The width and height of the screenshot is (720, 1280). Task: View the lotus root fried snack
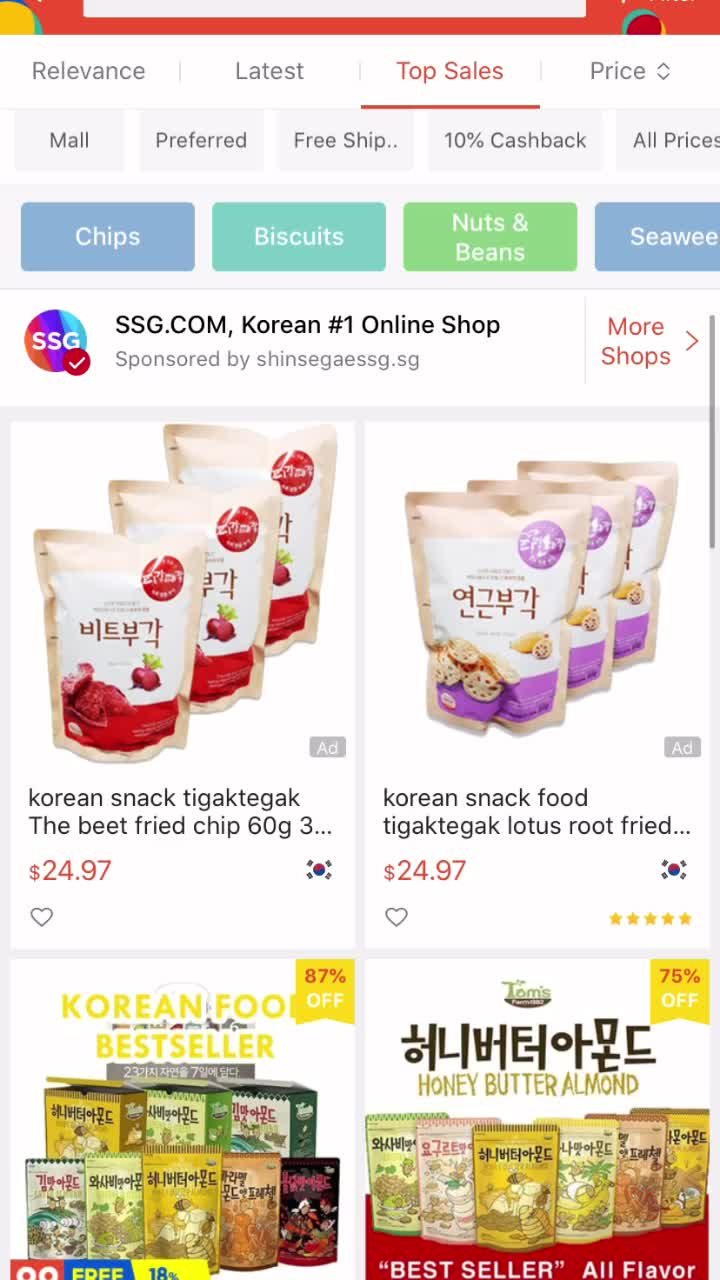[x=537, y=600]
